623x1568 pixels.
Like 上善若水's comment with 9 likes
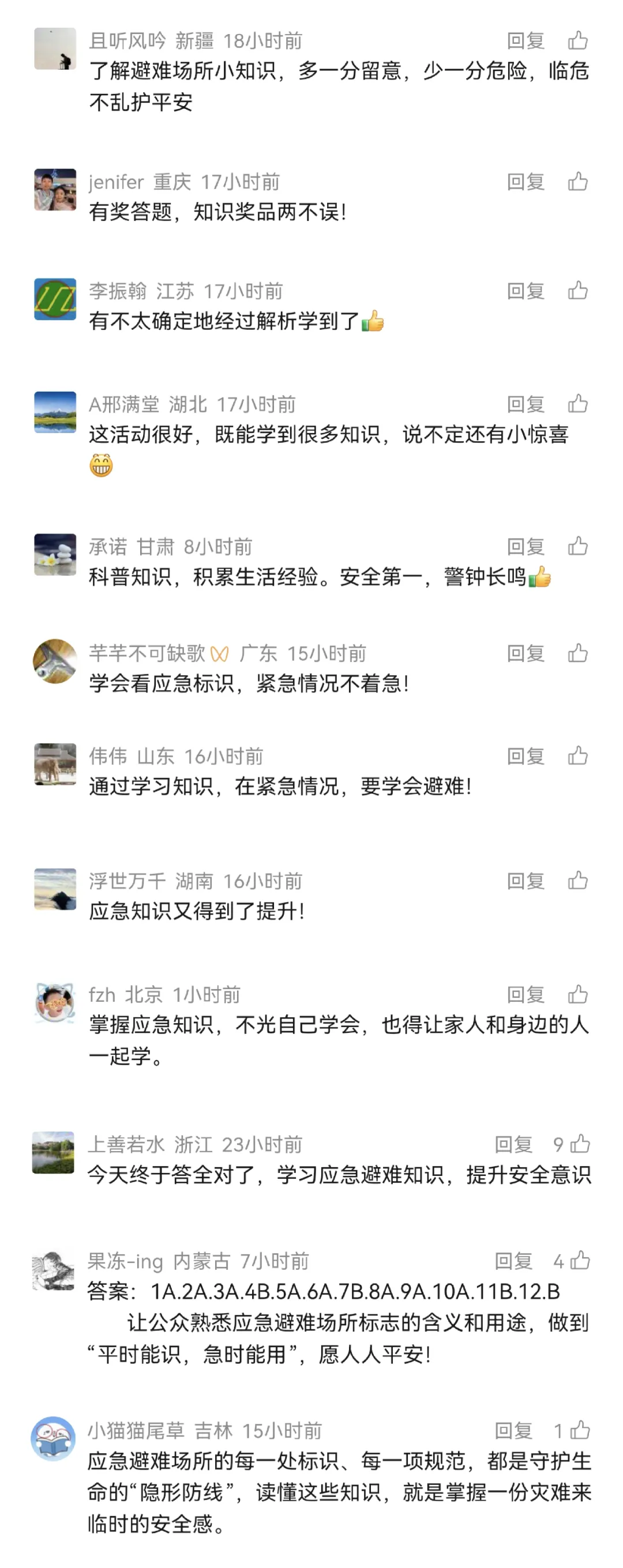(579, 1144)
